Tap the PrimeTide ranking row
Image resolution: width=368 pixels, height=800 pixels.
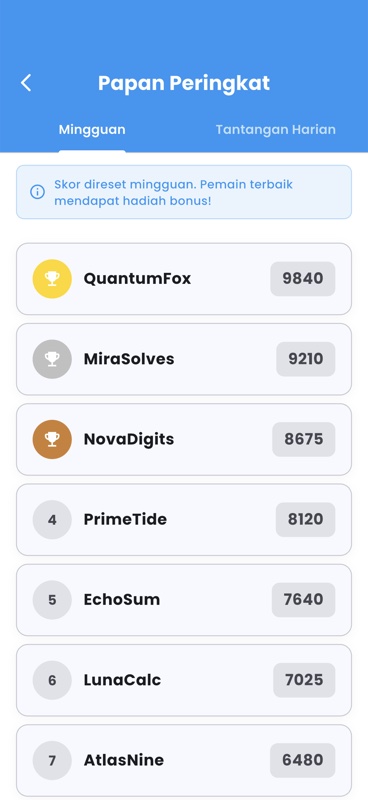tap(184, 519)
